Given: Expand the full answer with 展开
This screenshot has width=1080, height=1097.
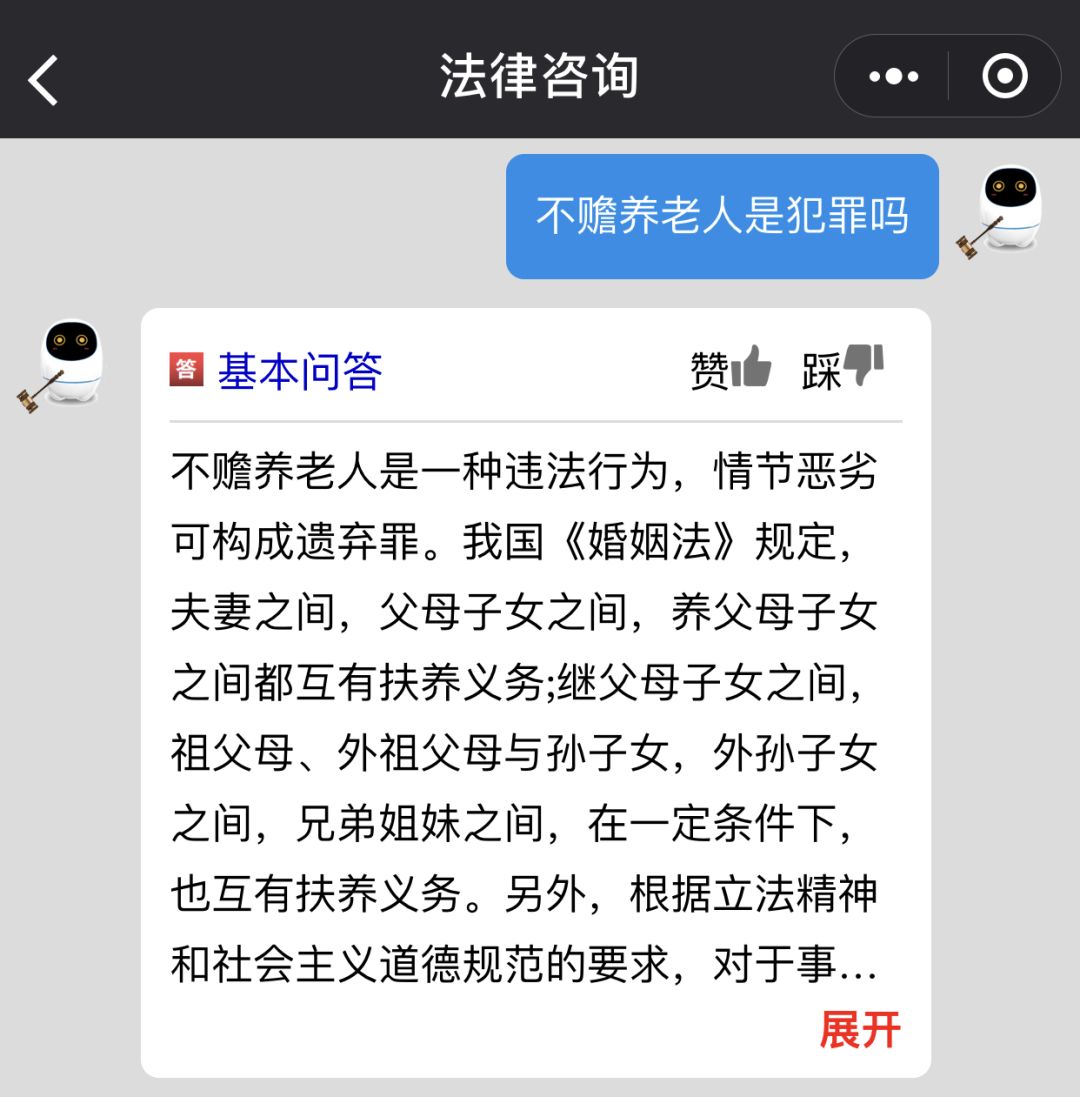Looking at the screenshot, I should coord(859,1029).
